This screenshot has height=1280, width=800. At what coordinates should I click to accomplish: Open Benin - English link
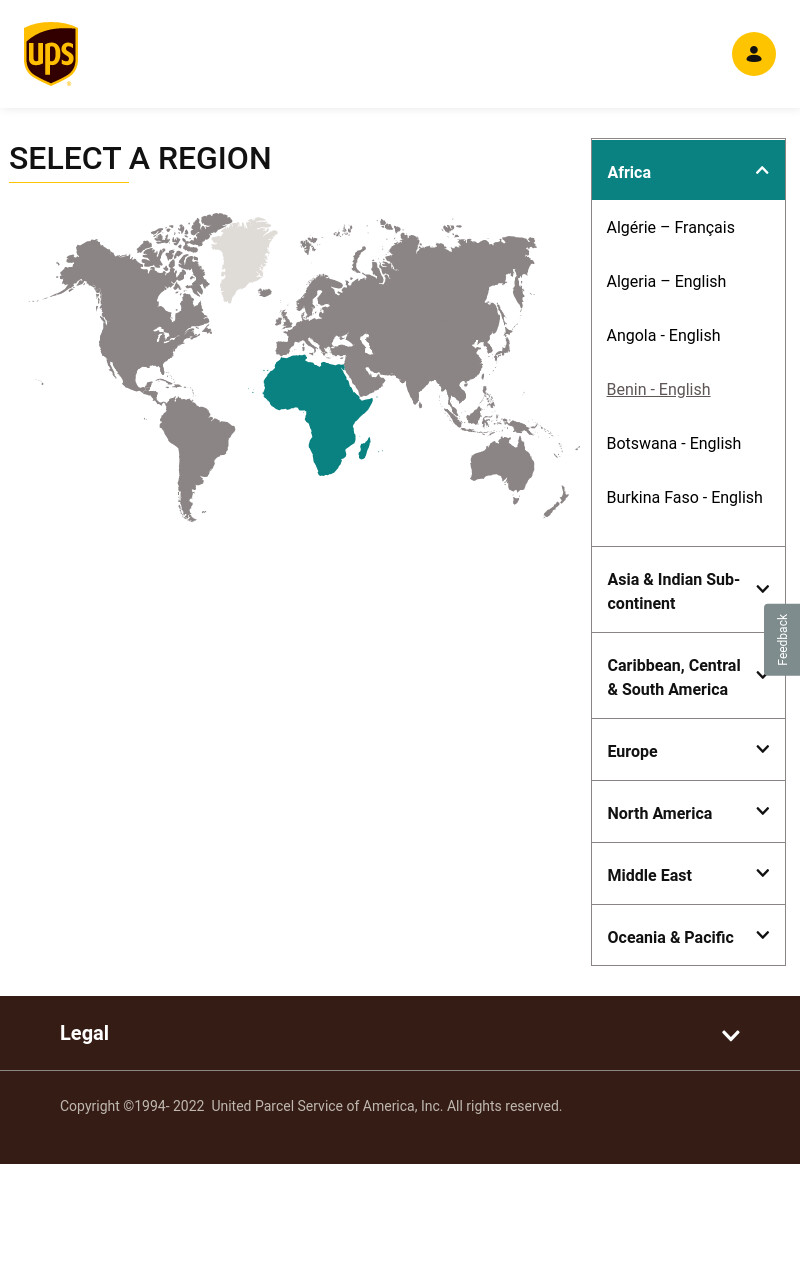658,390
